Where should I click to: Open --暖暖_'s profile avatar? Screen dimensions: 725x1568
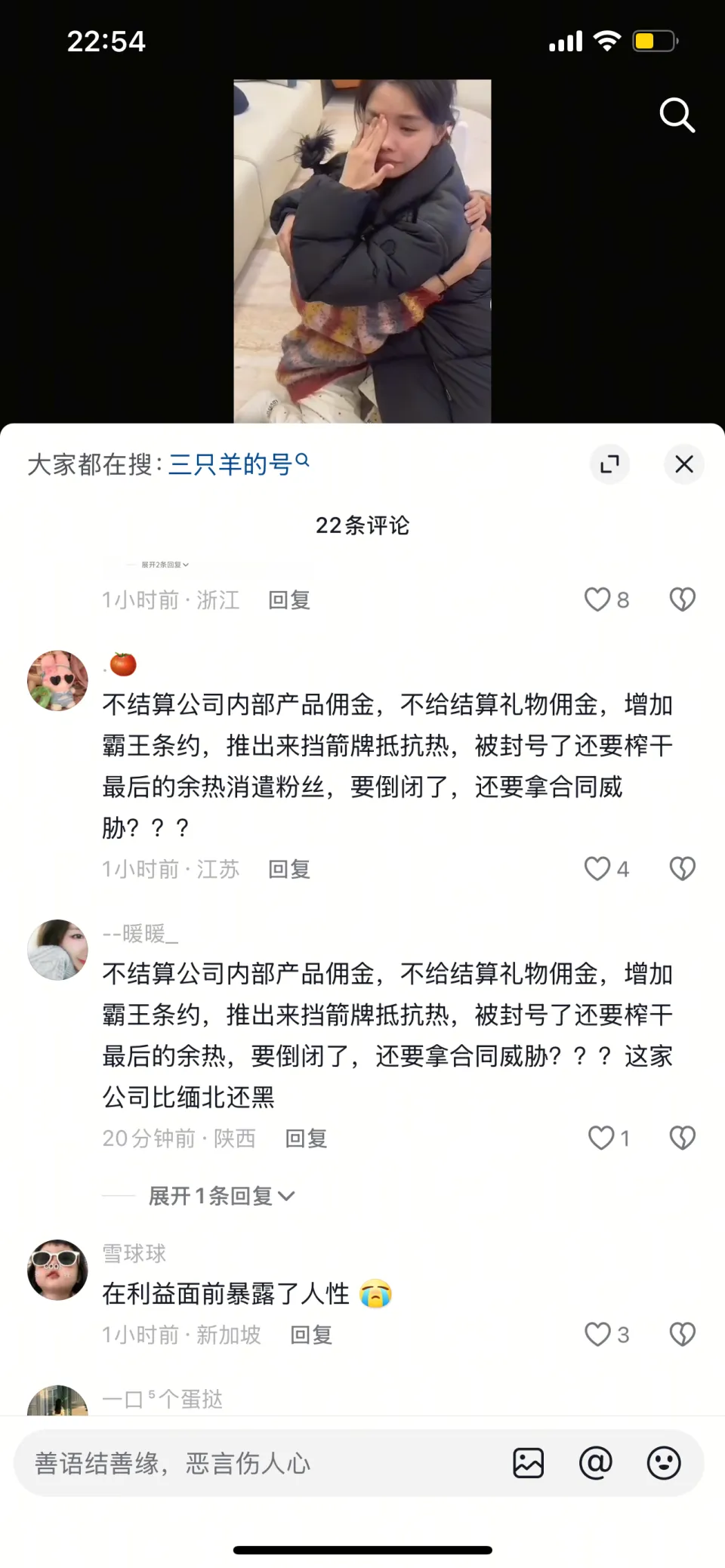(x=57, y=950)
